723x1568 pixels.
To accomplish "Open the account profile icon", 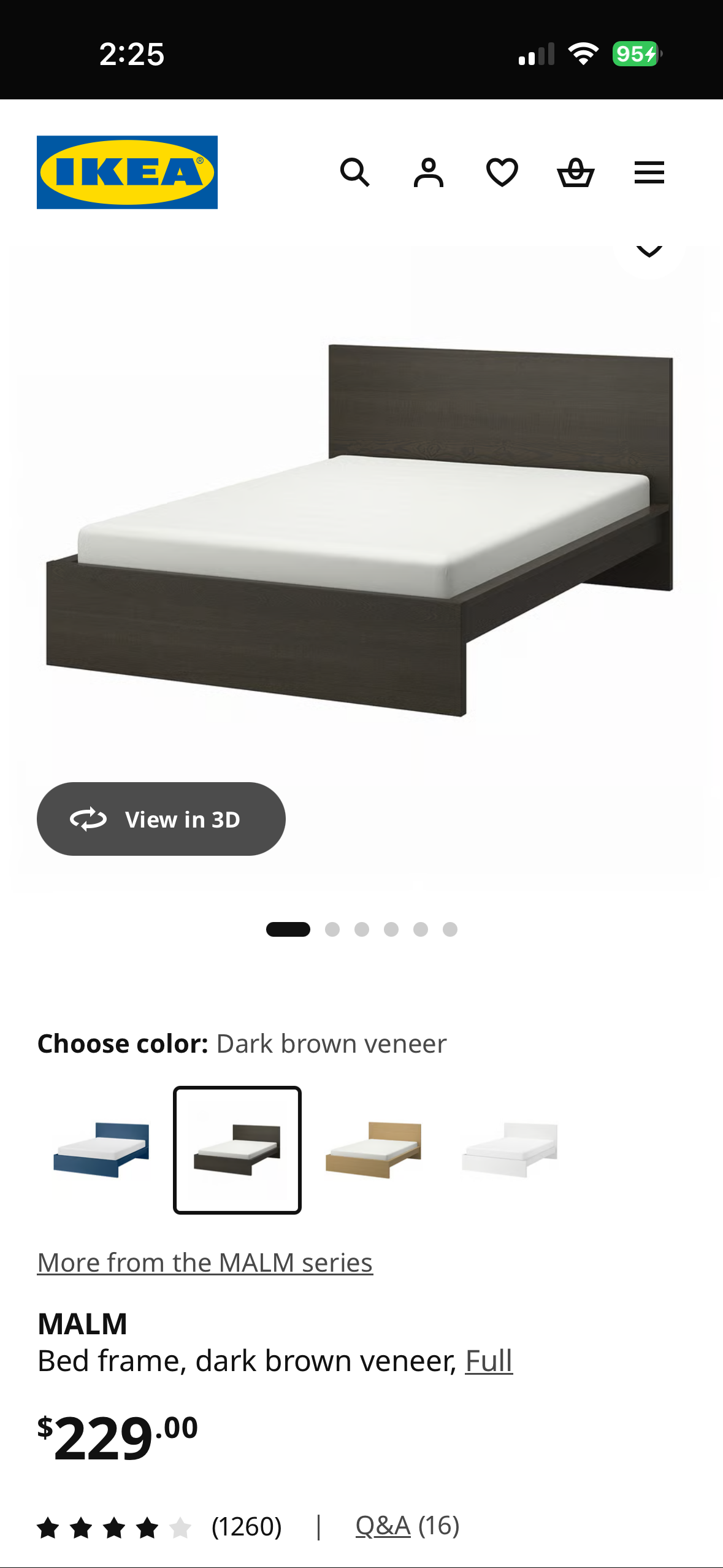I will pyautogui.click(x=428, y=172).
